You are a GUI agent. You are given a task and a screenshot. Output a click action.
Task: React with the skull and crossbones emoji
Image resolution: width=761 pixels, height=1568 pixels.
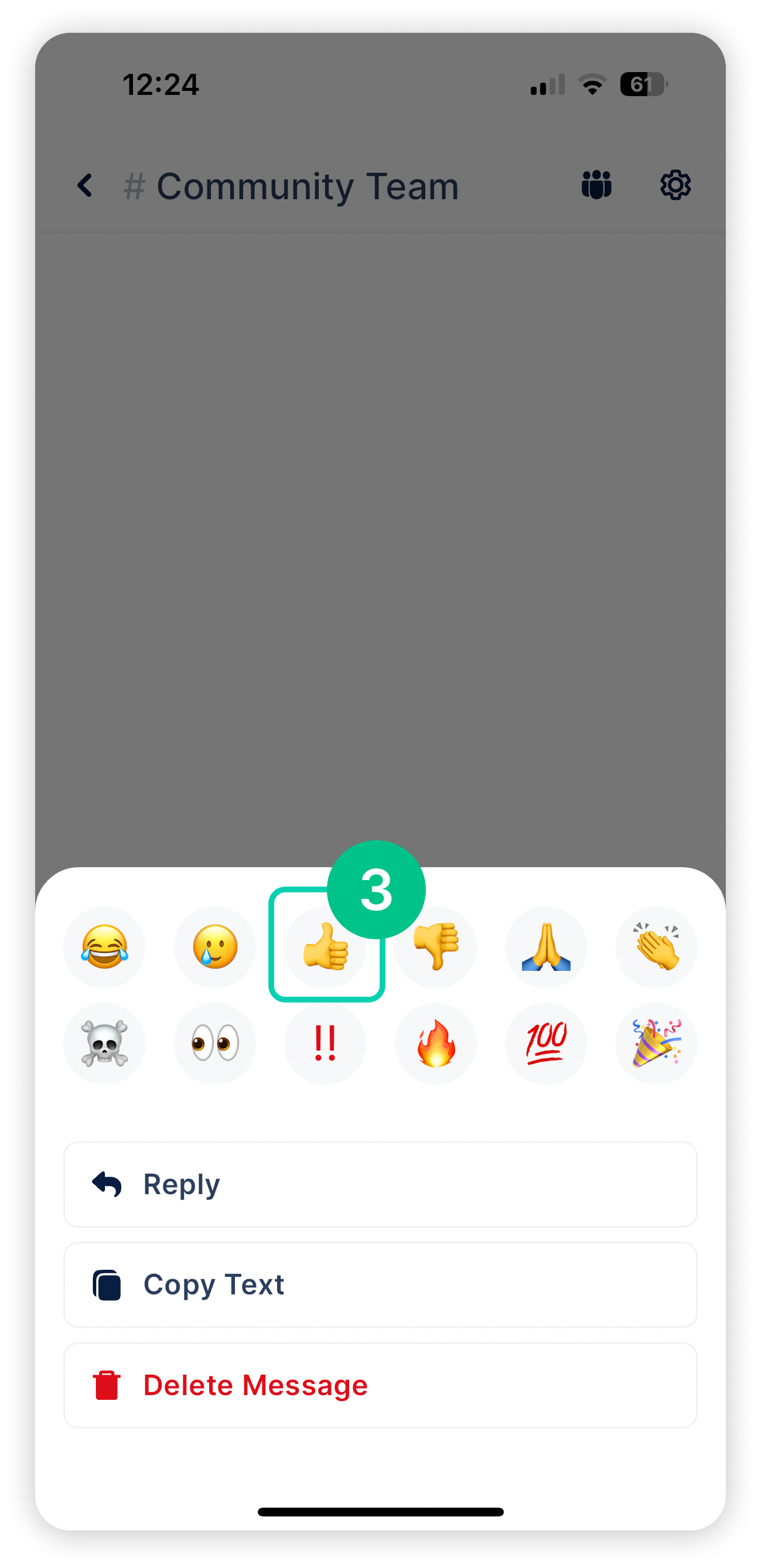pos(105,1044)
